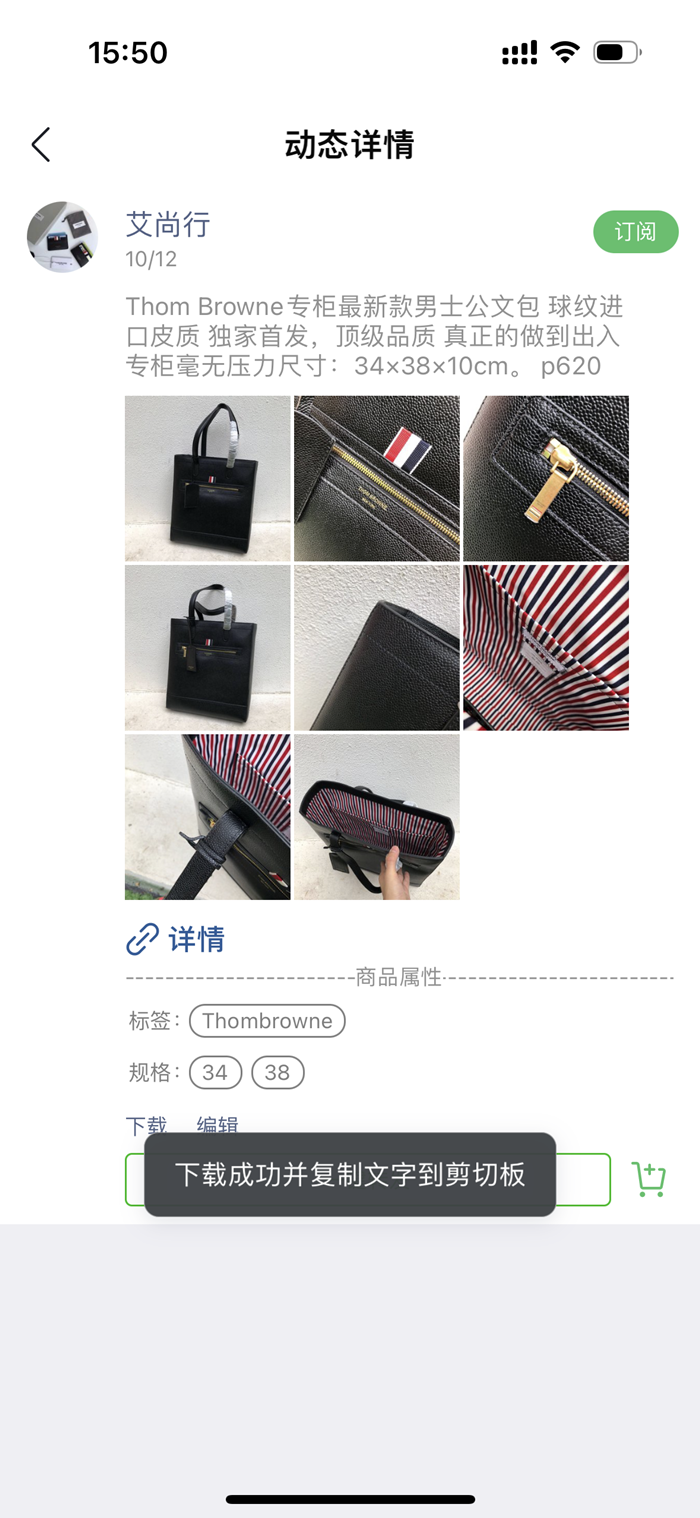This screenshot has width=700, height=1518.
Task: Add the item with the cart icon
Action: 649,1179
